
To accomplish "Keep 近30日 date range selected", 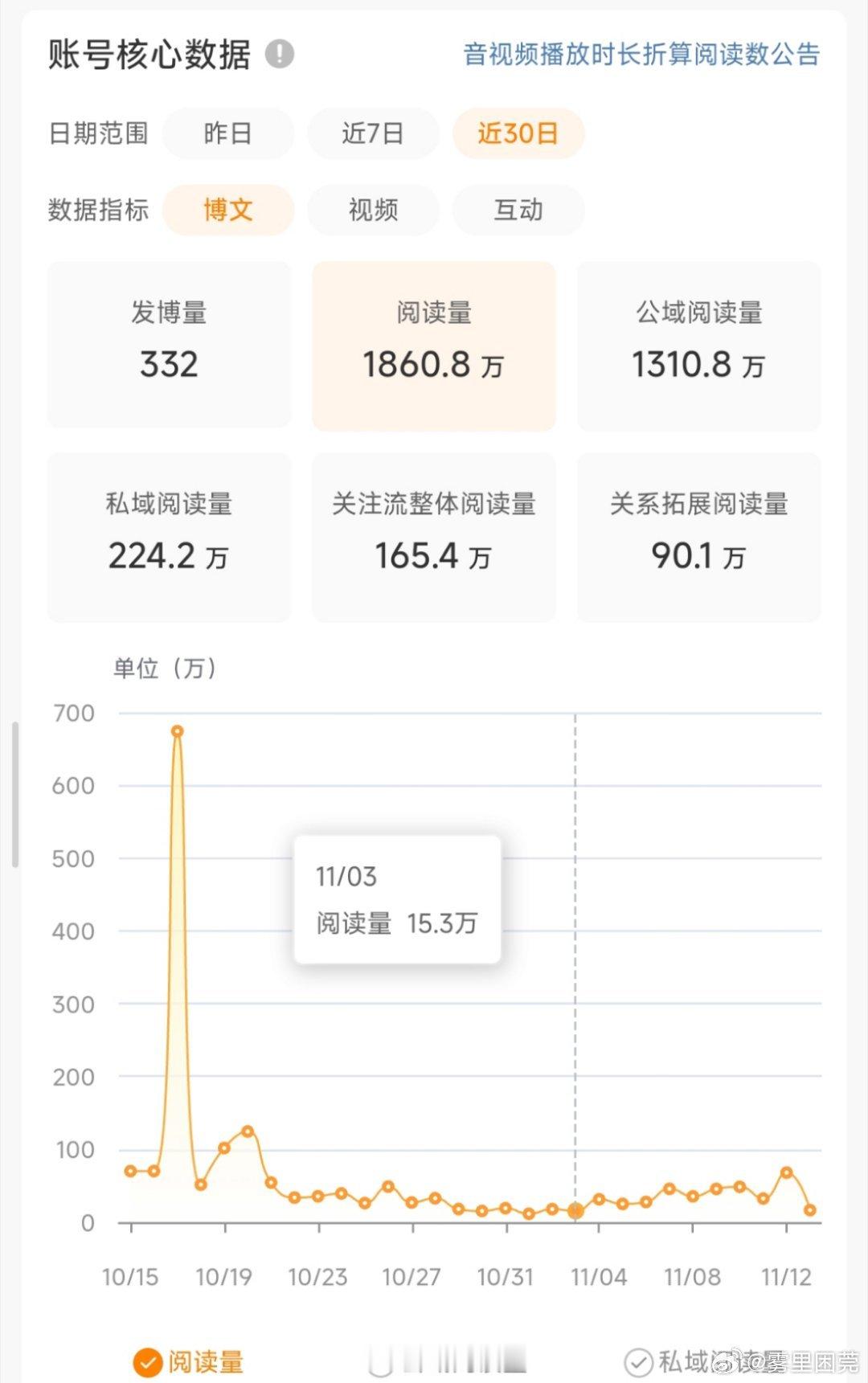I will [x=518, y=133].
